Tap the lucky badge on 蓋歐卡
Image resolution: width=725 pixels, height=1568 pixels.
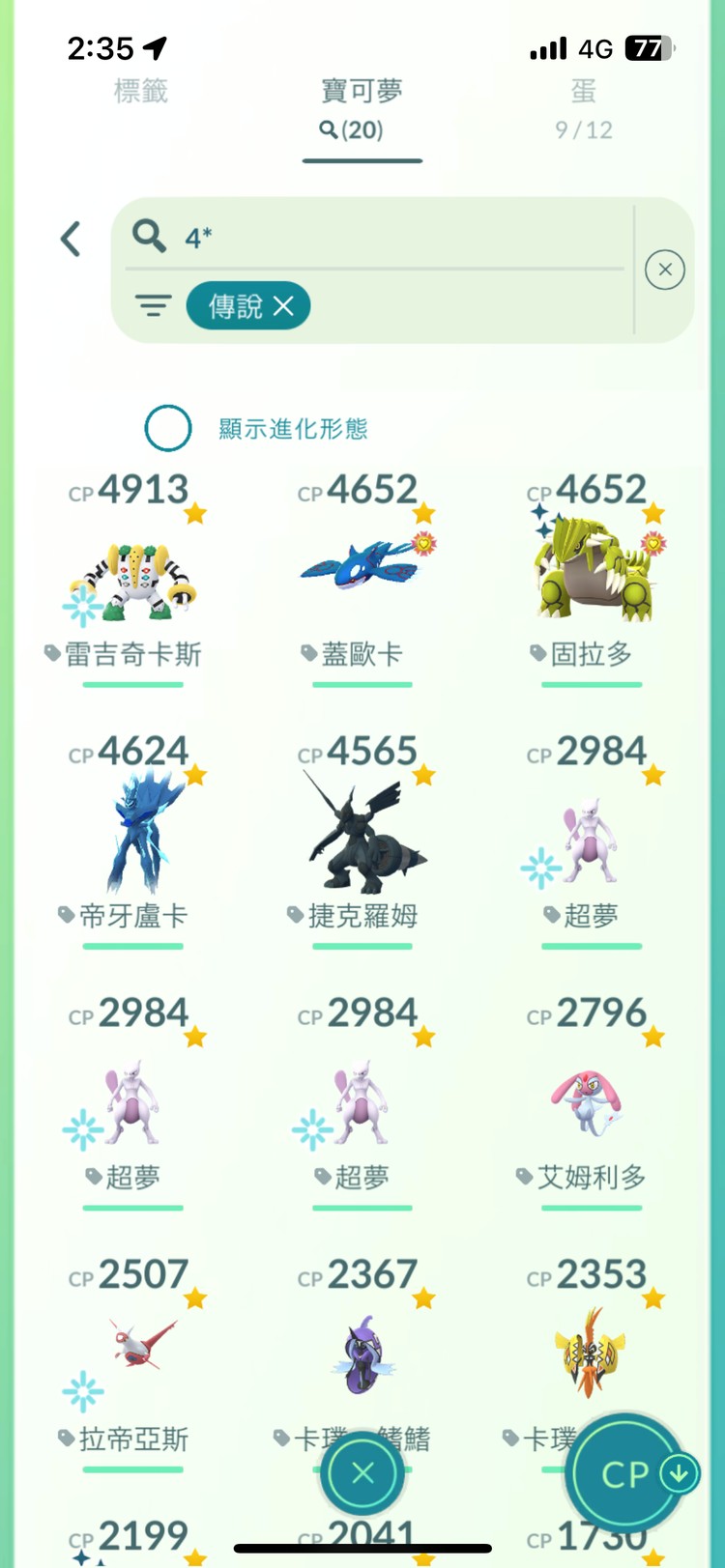(x=421, y=546)
